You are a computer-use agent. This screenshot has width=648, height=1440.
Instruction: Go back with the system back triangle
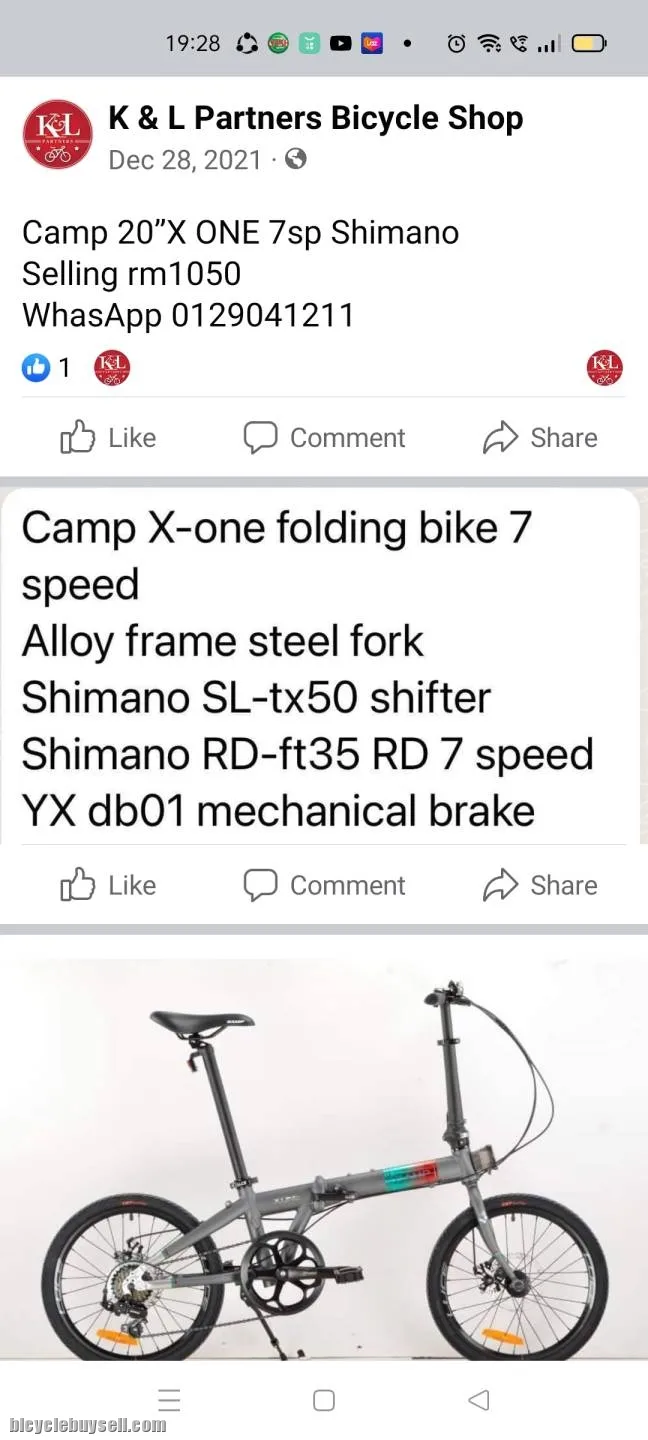(x=479, y=1400)
